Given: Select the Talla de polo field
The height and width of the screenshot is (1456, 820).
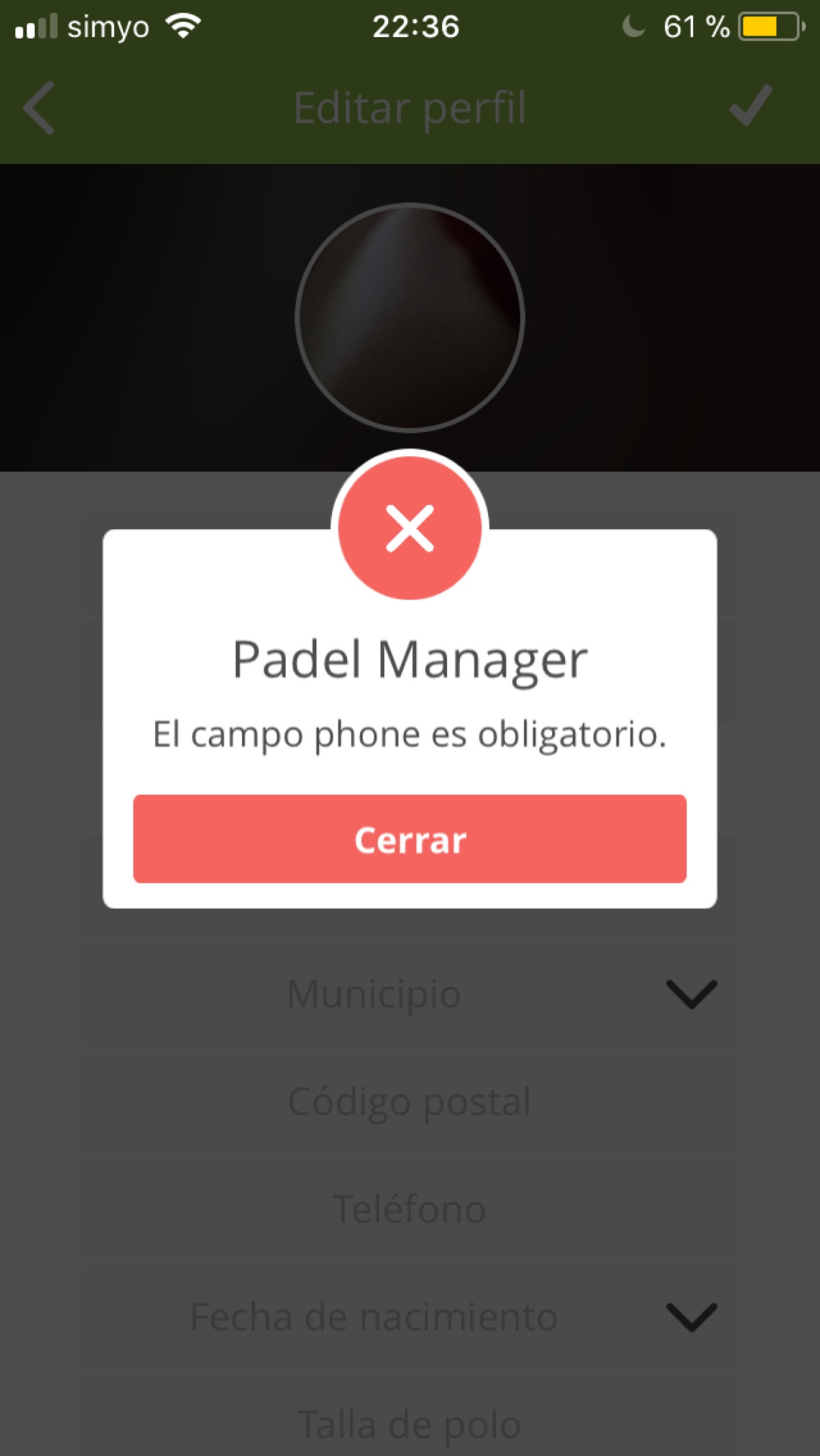Looking at the screenshot, I should (x=409, y=1425).
